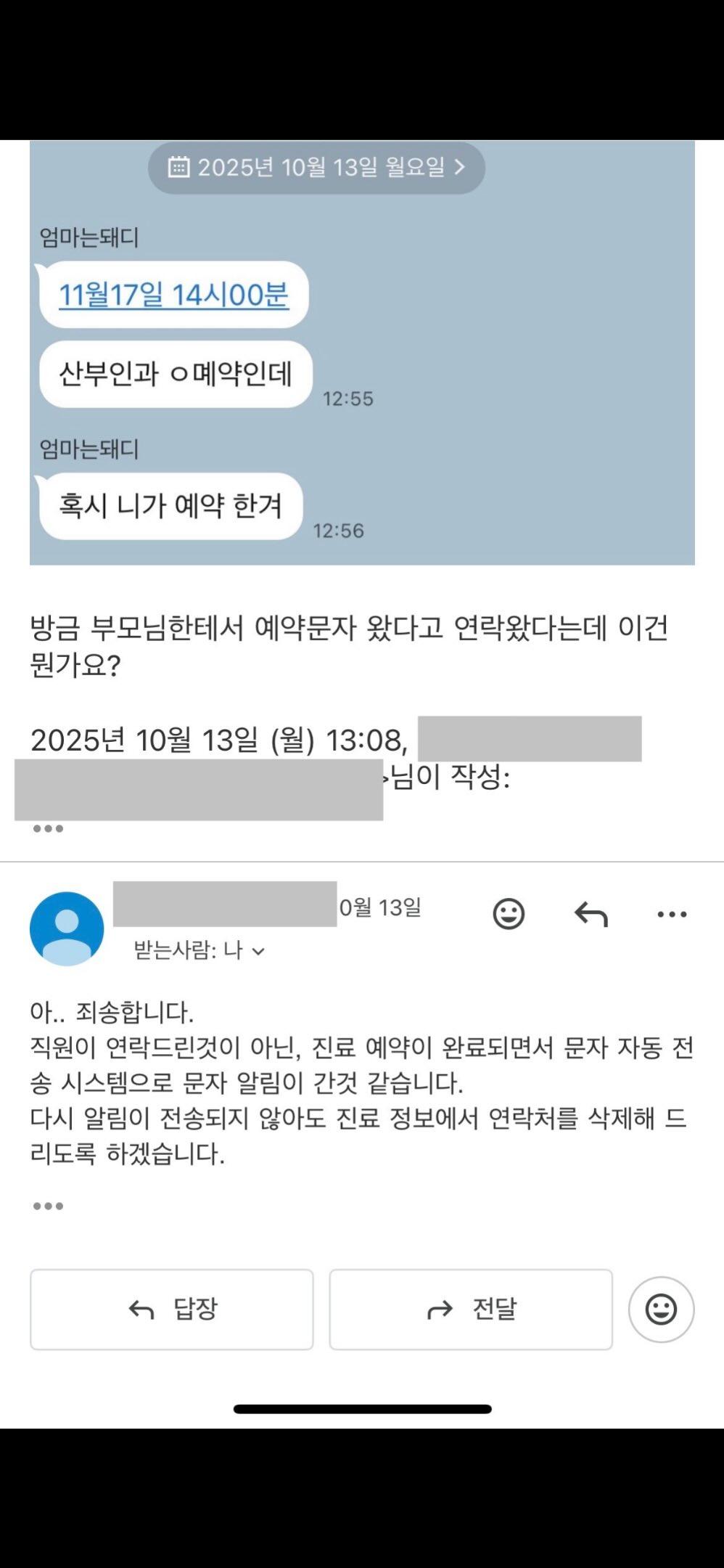Tap the 전달 forward button
The image size is (724, 1568).
click(470, 1310)
